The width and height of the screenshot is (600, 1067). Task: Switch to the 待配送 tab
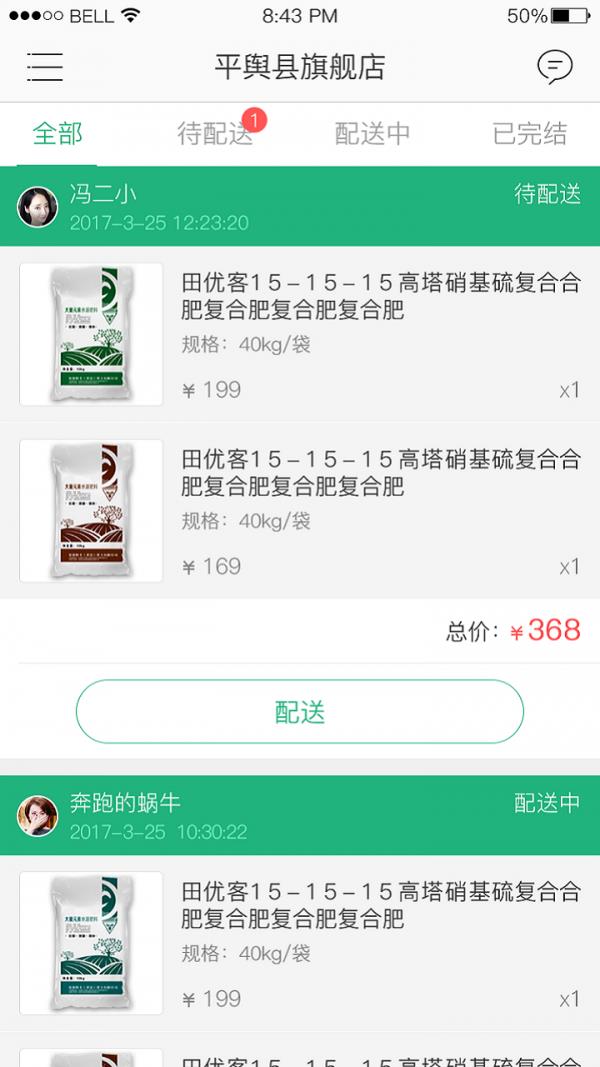coord(215,134)
